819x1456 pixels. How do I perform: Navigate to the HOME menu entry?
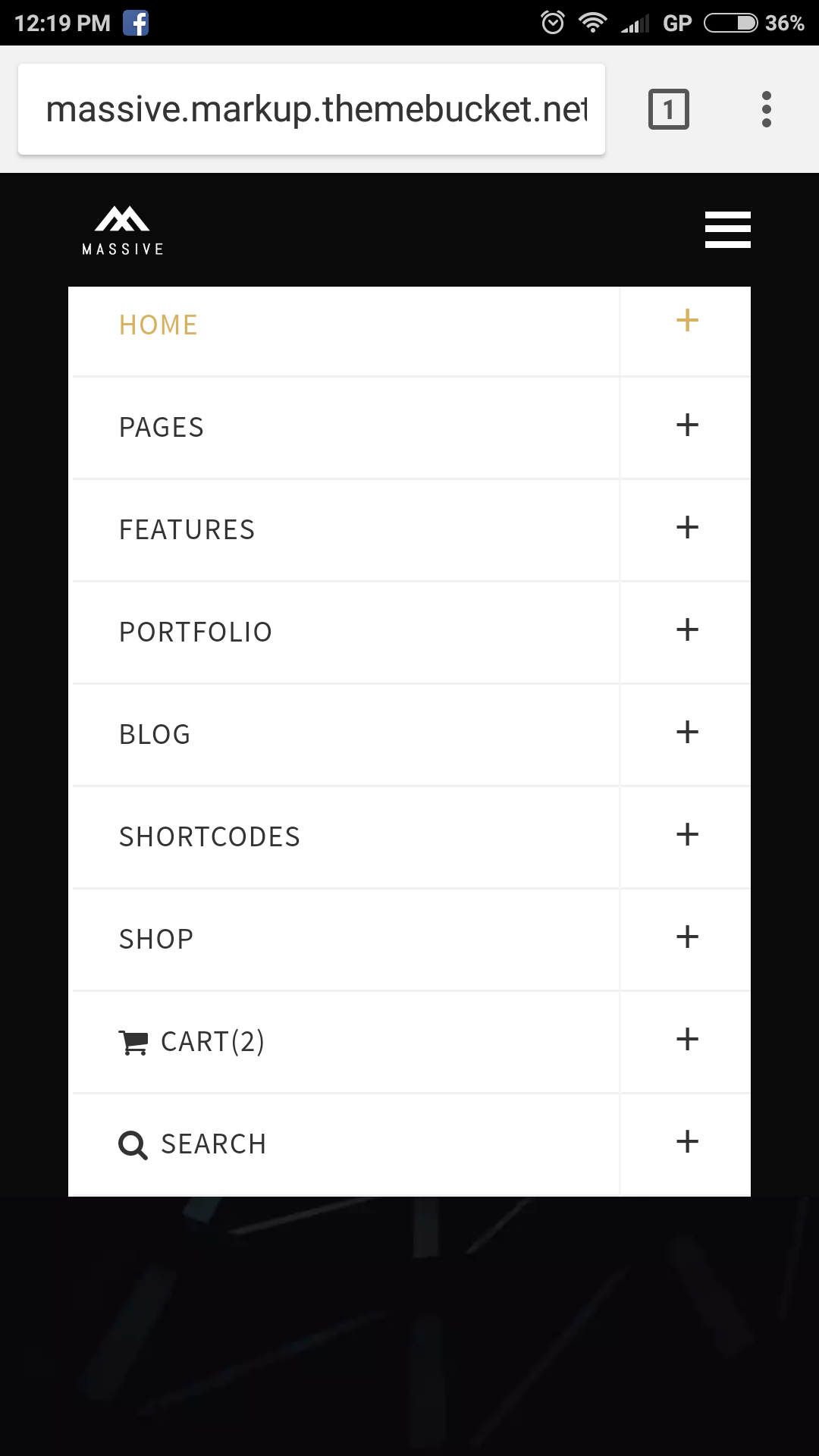click(158, 324)
